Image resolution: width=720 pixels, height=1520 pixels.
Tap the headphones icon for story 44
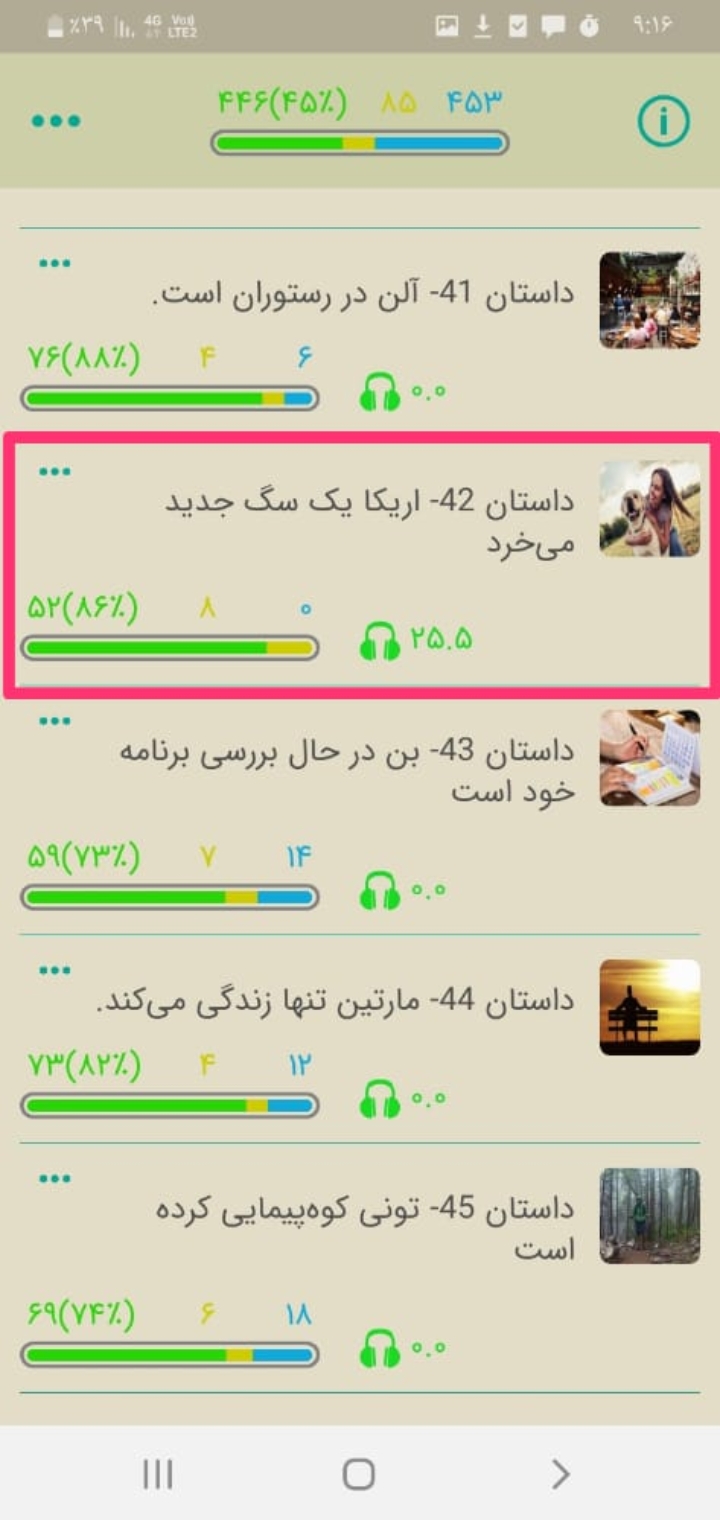[x=380, y=1099]
